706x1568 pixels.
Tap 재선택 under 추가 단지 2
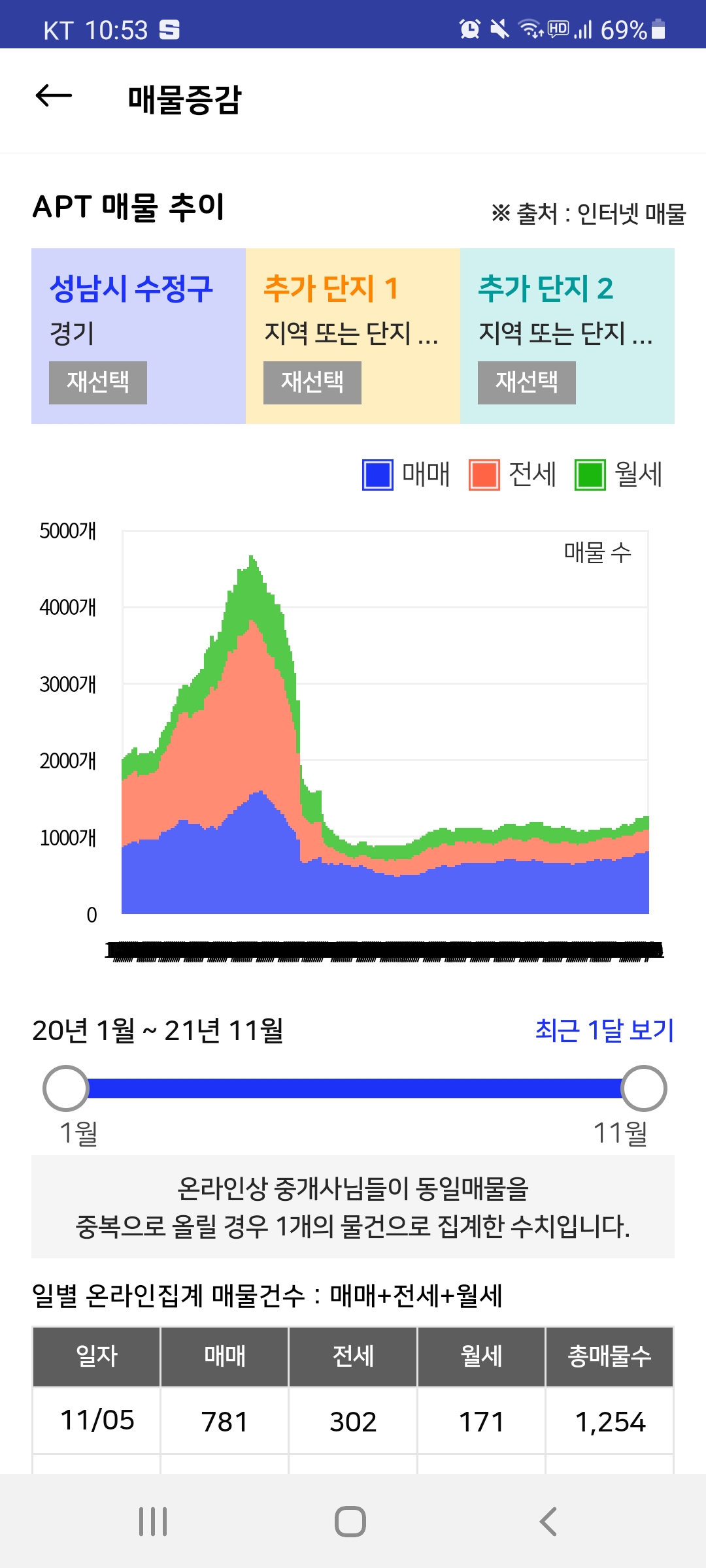[x=527, y=382]
